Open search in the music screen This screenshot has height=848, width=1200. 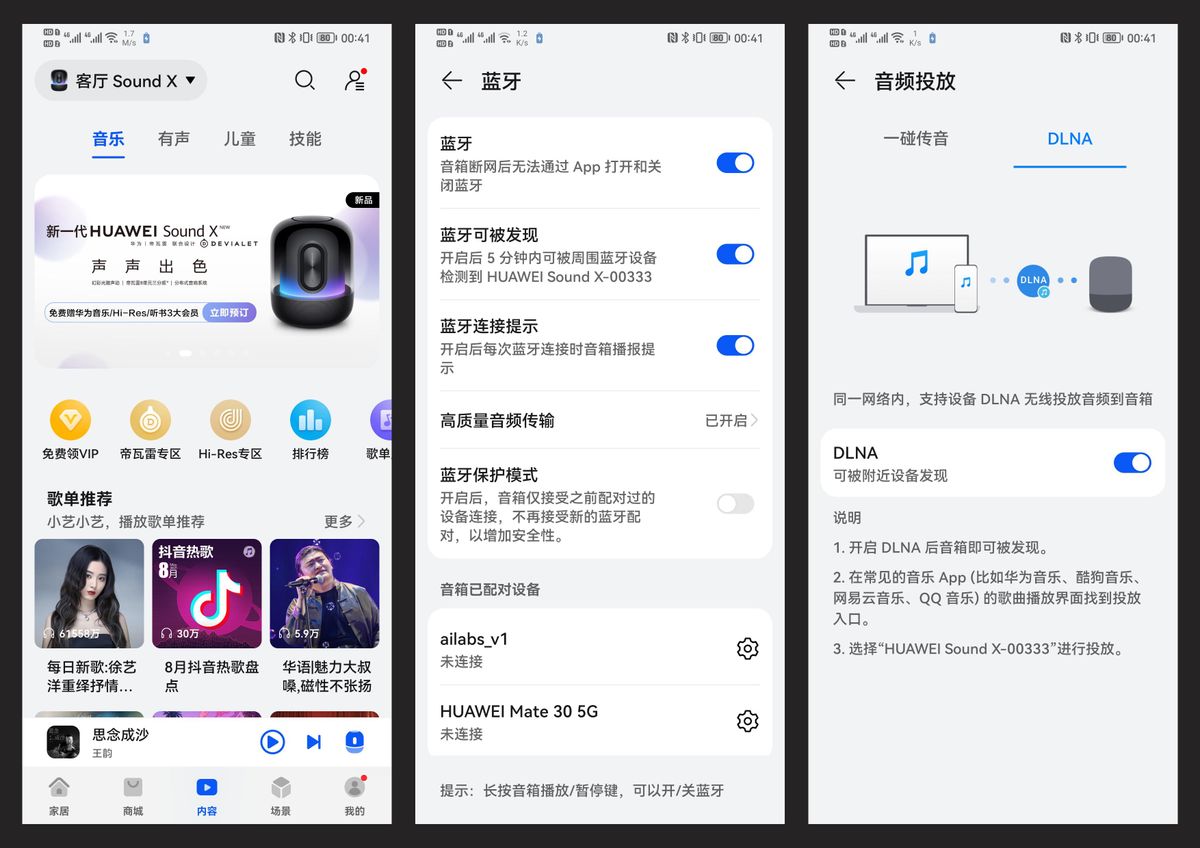coord(305,80)
